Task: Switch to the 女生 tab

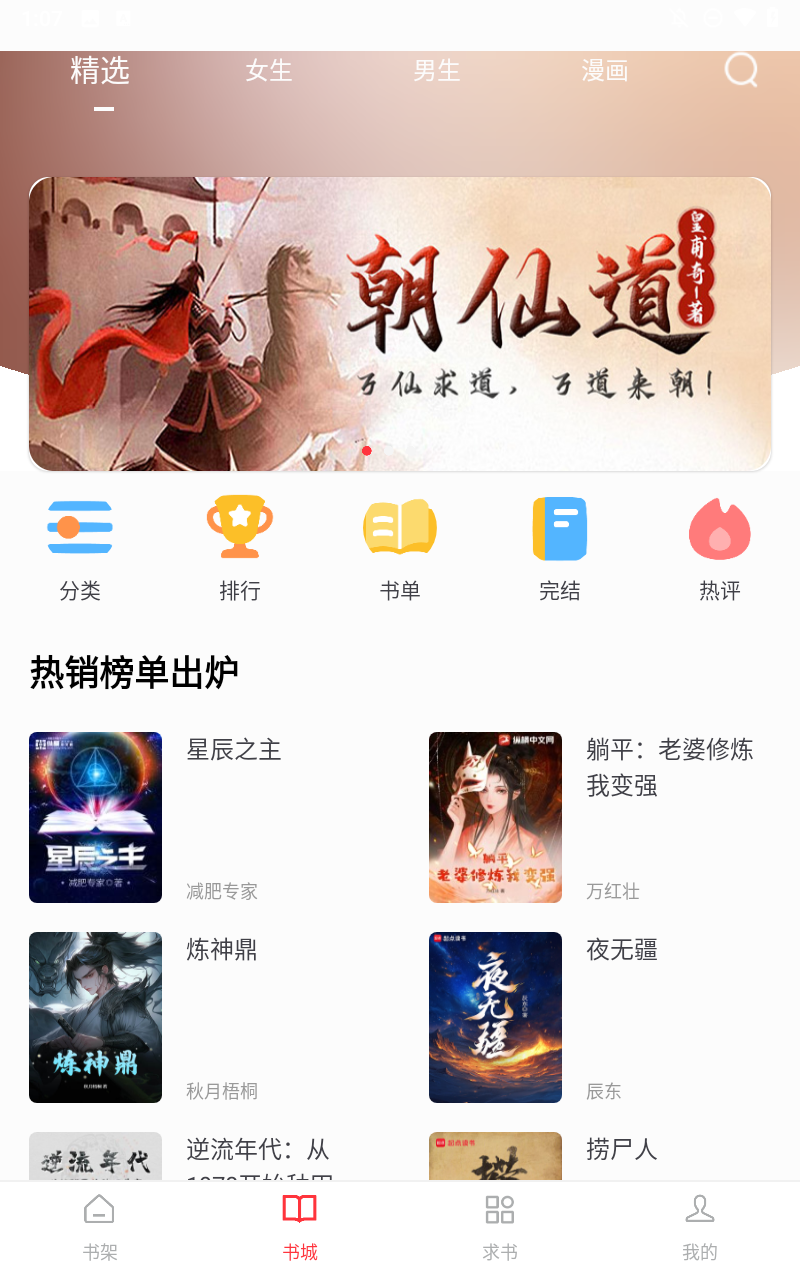Action: (x=268, y=71)
